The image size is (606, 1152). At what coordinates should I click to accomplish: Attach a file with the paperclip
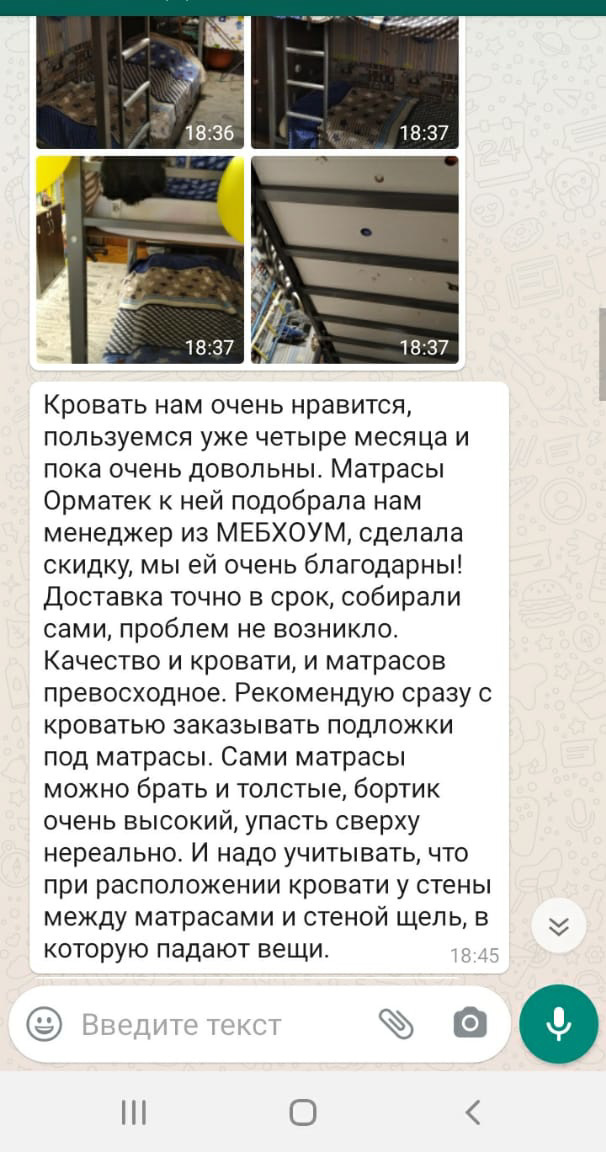point(396,1023)
